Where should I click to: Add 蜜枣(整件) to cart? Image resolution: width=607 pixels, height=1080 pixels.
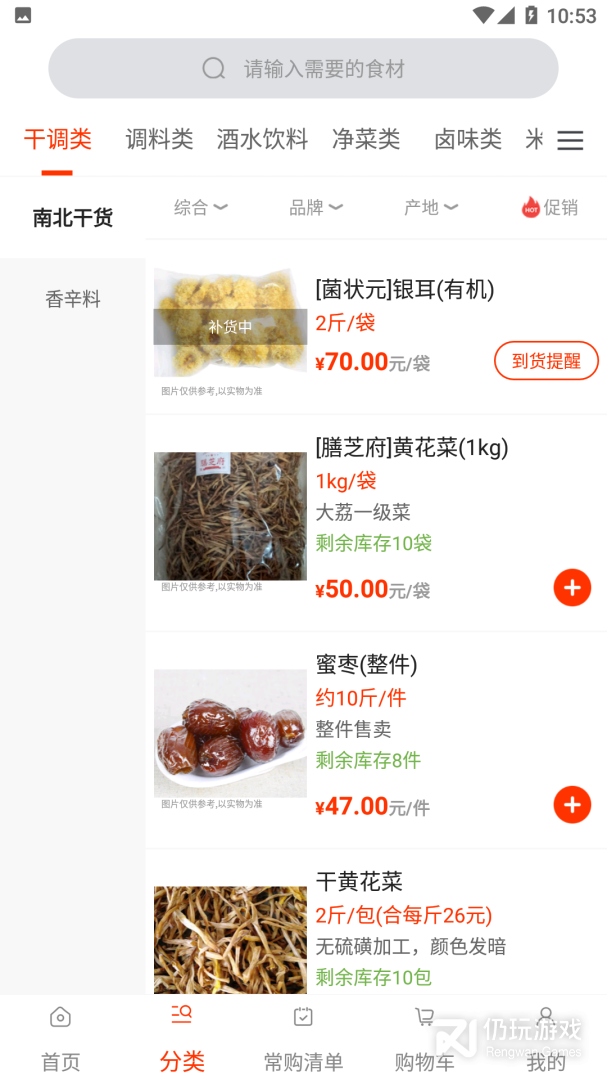[572, 805]
